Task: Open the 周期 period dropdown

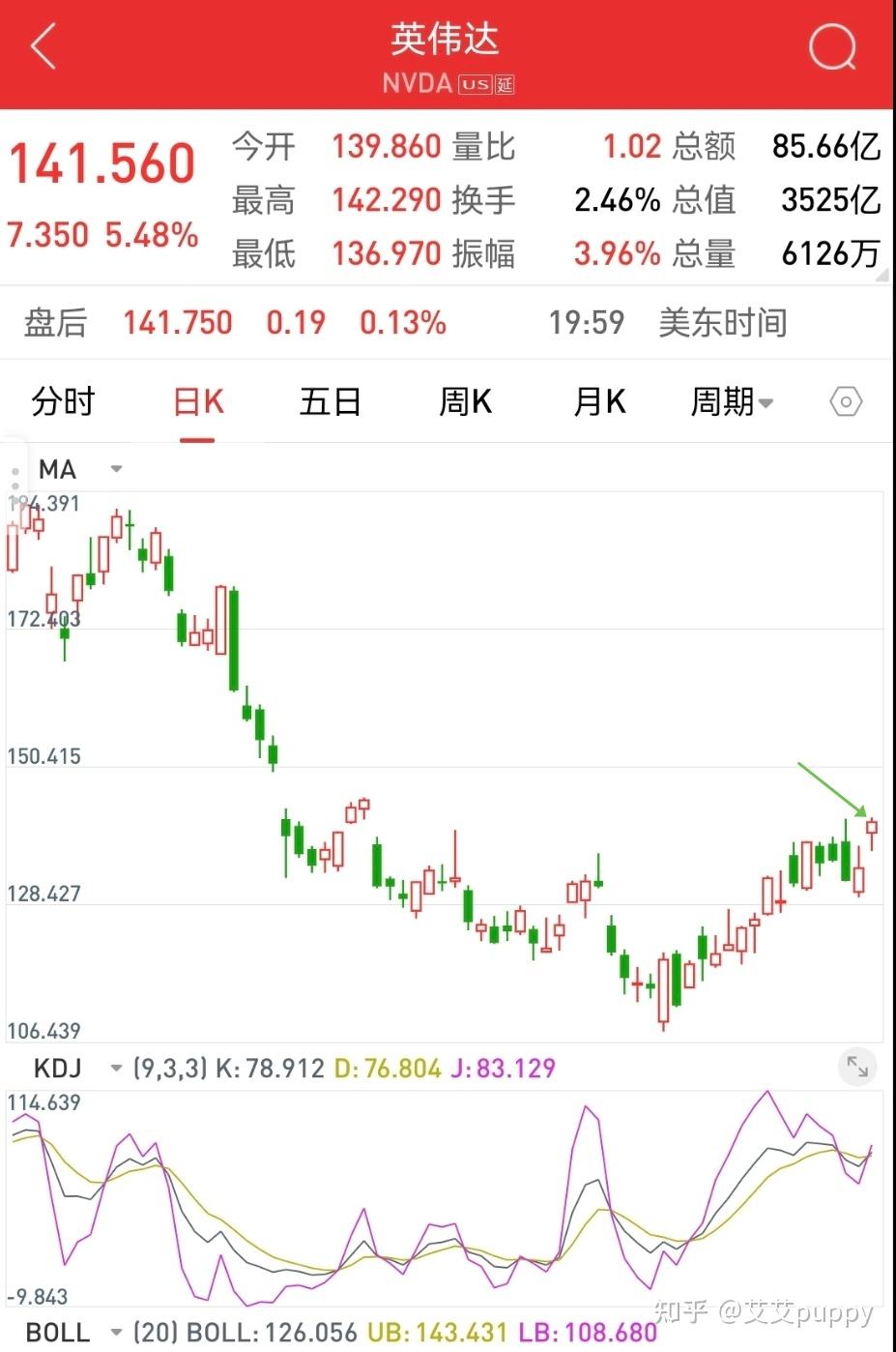Action: (731, 401)
